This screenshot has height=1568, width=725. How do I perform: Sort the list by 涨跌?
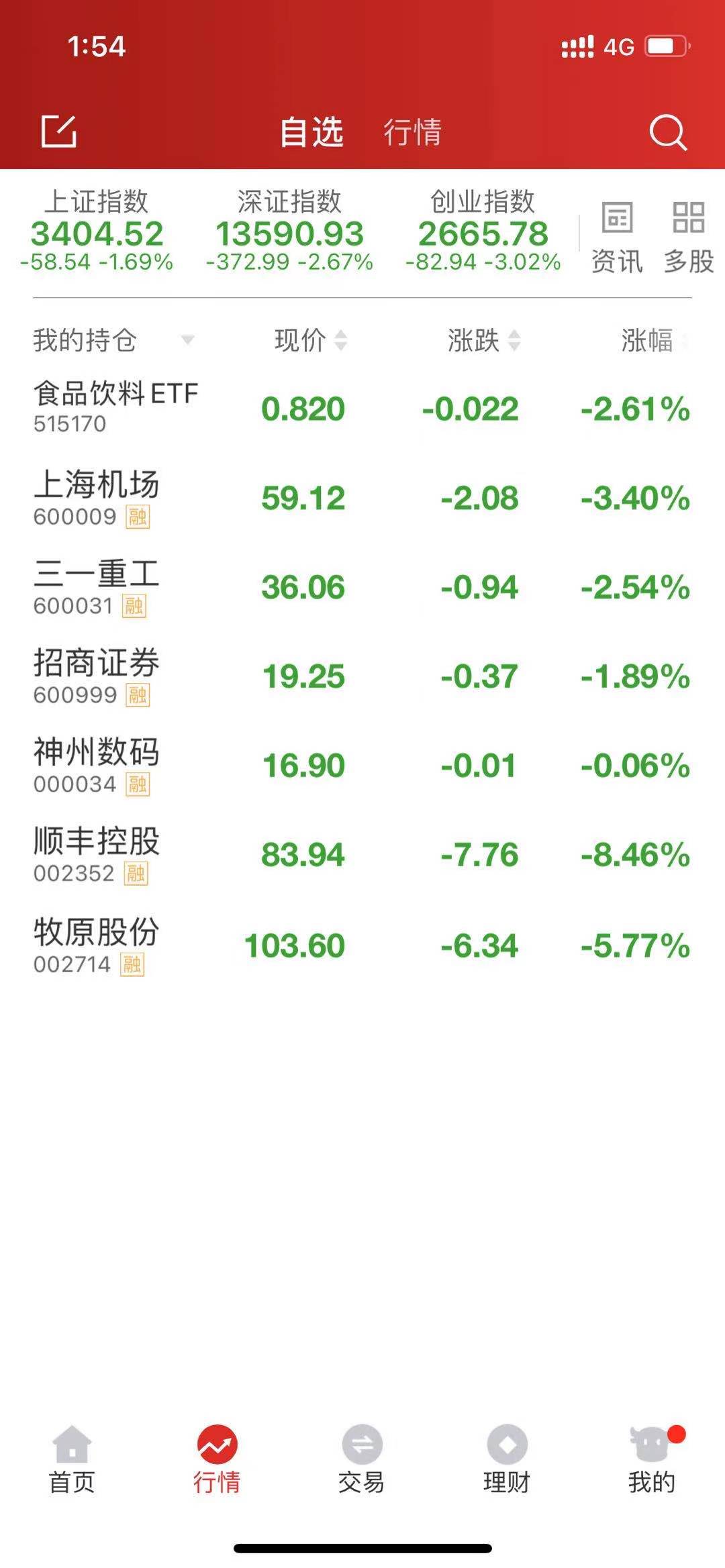[483, 340]
